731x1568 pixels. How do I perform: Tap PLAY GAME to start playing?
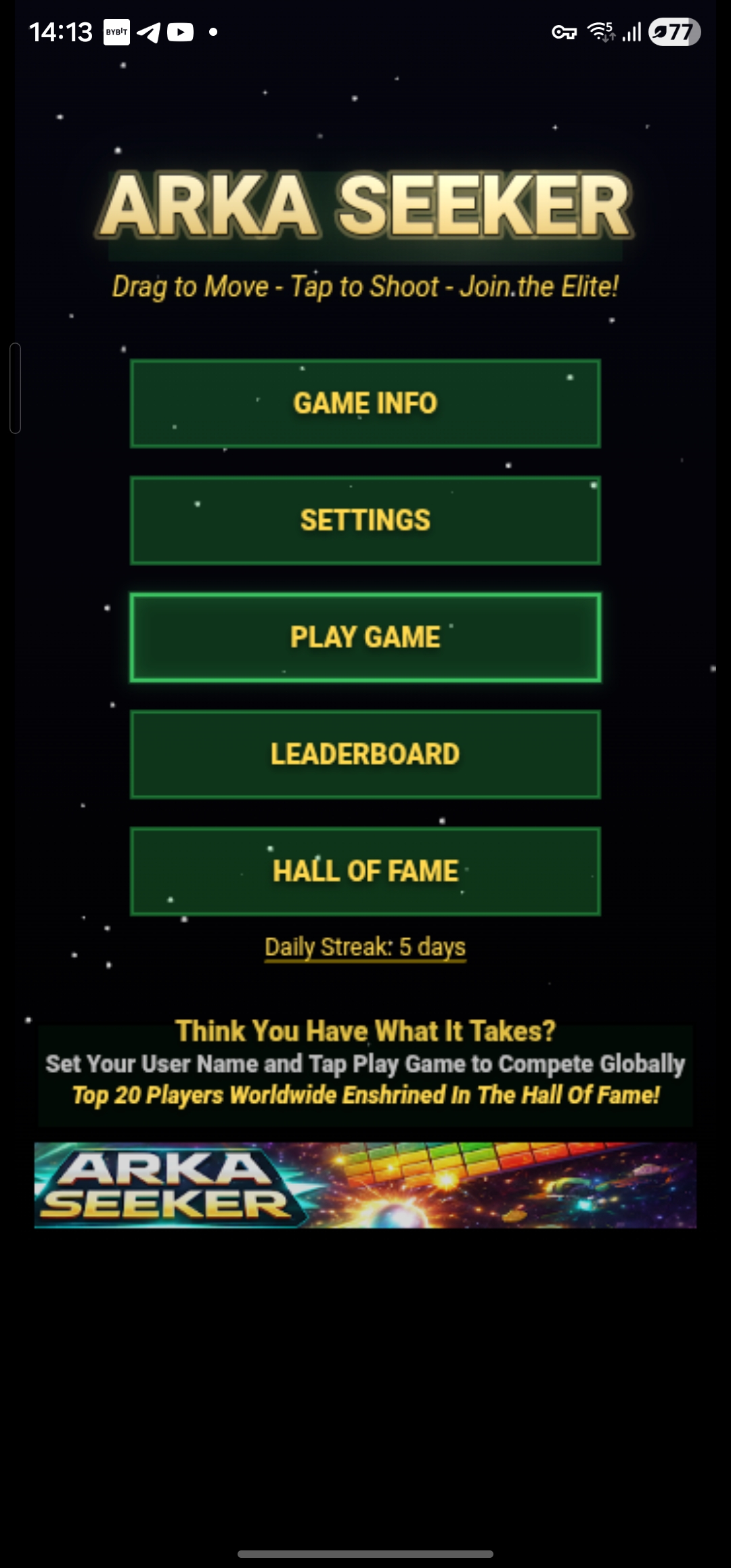click(365, 636)
